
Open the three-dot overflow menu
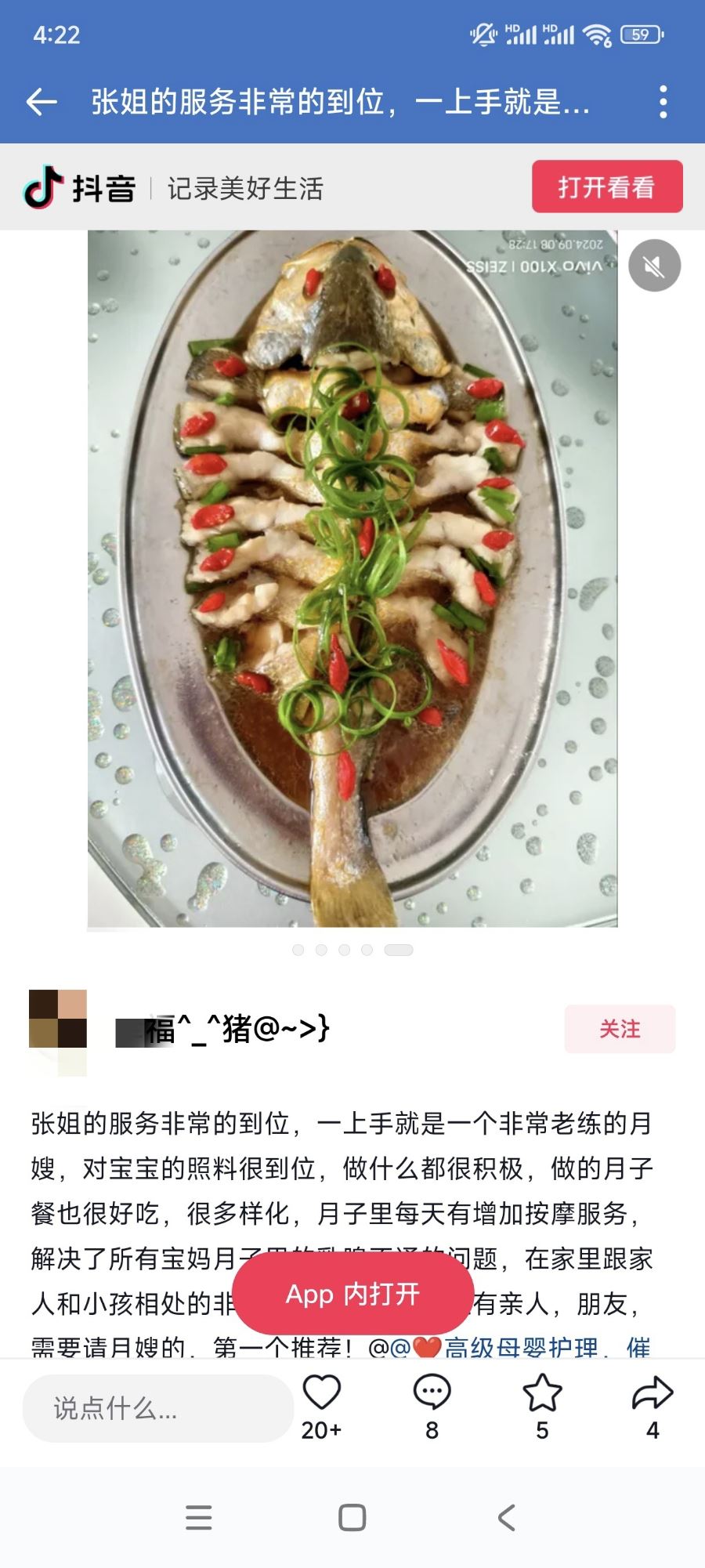click(663, 102)
